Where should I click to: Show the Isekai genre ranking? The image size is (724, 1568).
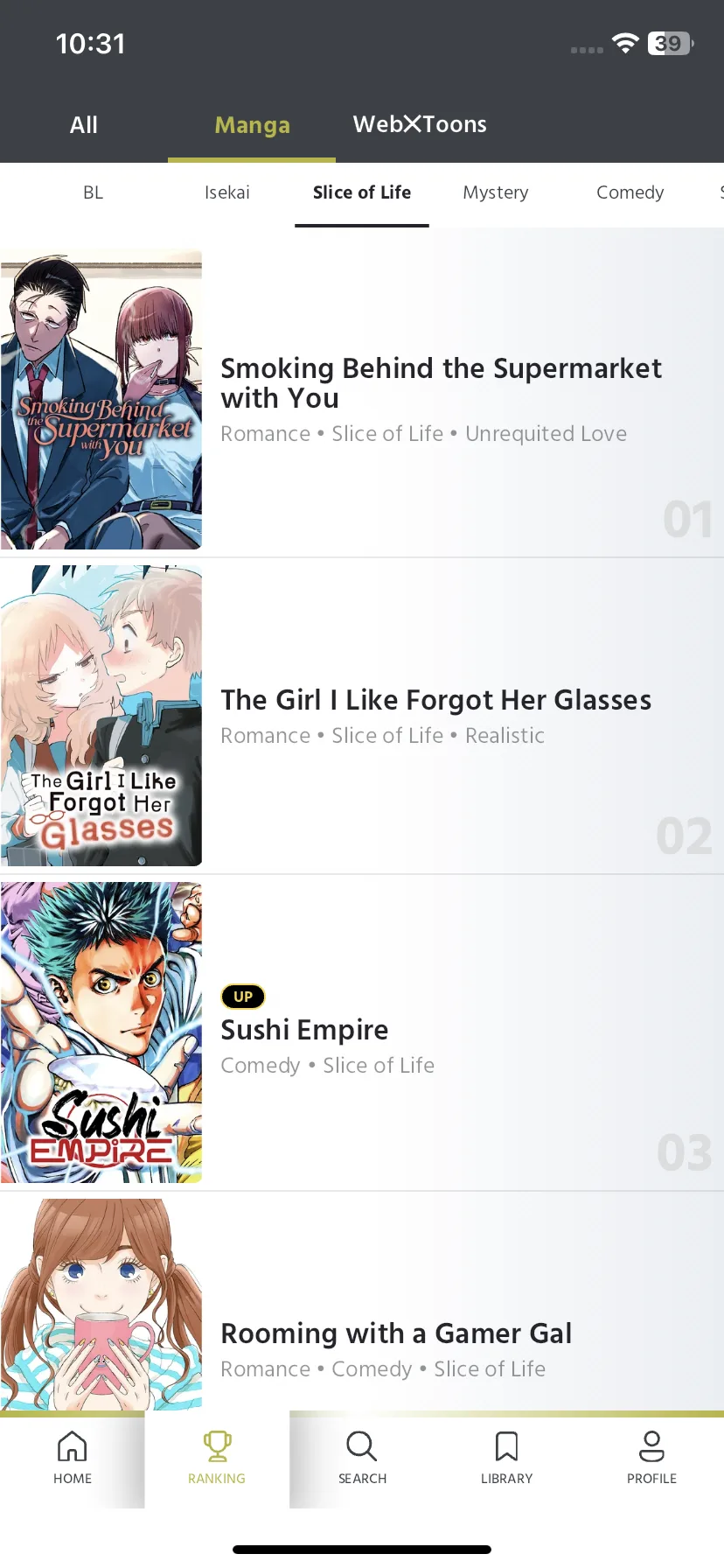click(x=227, y=192)
